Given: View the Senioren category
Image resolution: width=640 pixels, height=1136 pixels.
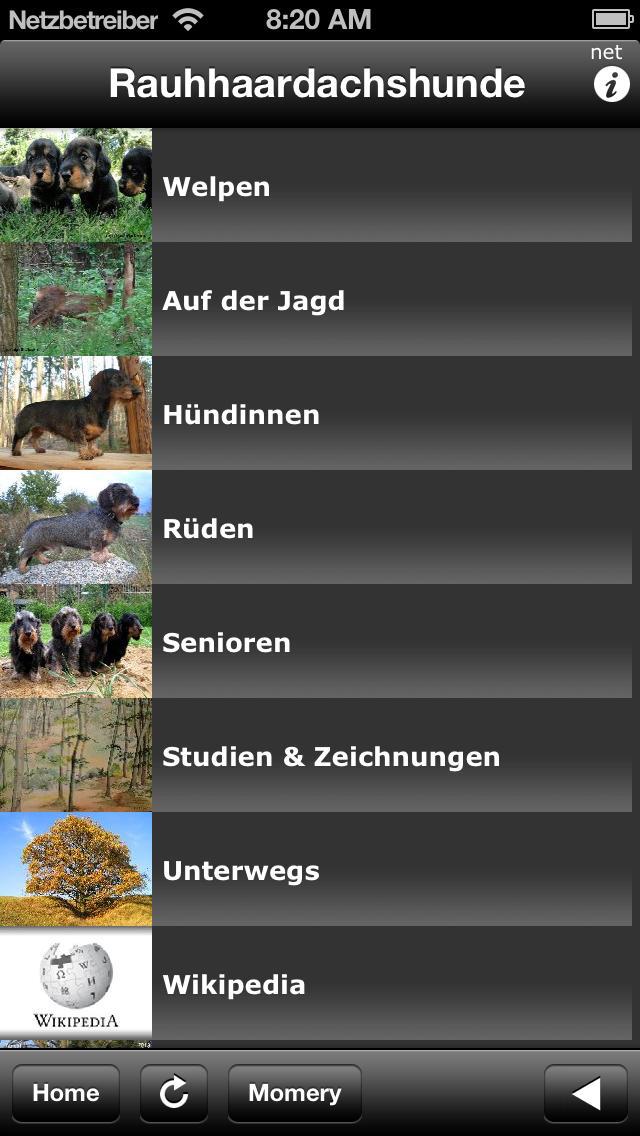Looking at the screenshot, I should [320, 642].
